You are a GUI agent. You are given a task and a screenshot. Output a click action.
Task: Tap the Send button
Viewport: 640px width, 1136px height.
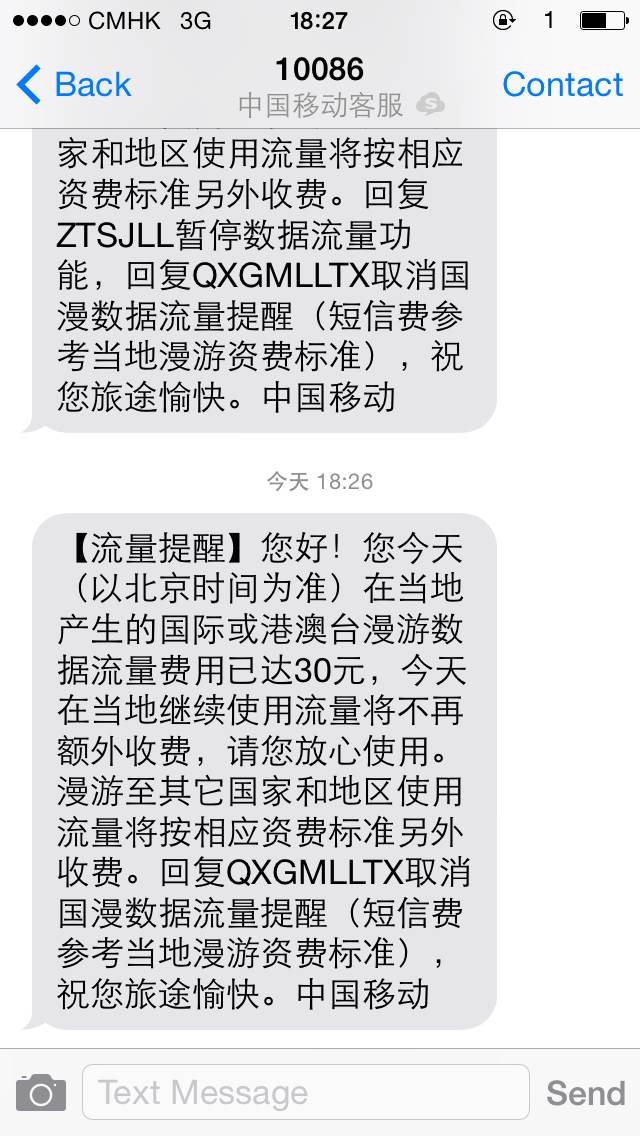(x=586, y=1093)
